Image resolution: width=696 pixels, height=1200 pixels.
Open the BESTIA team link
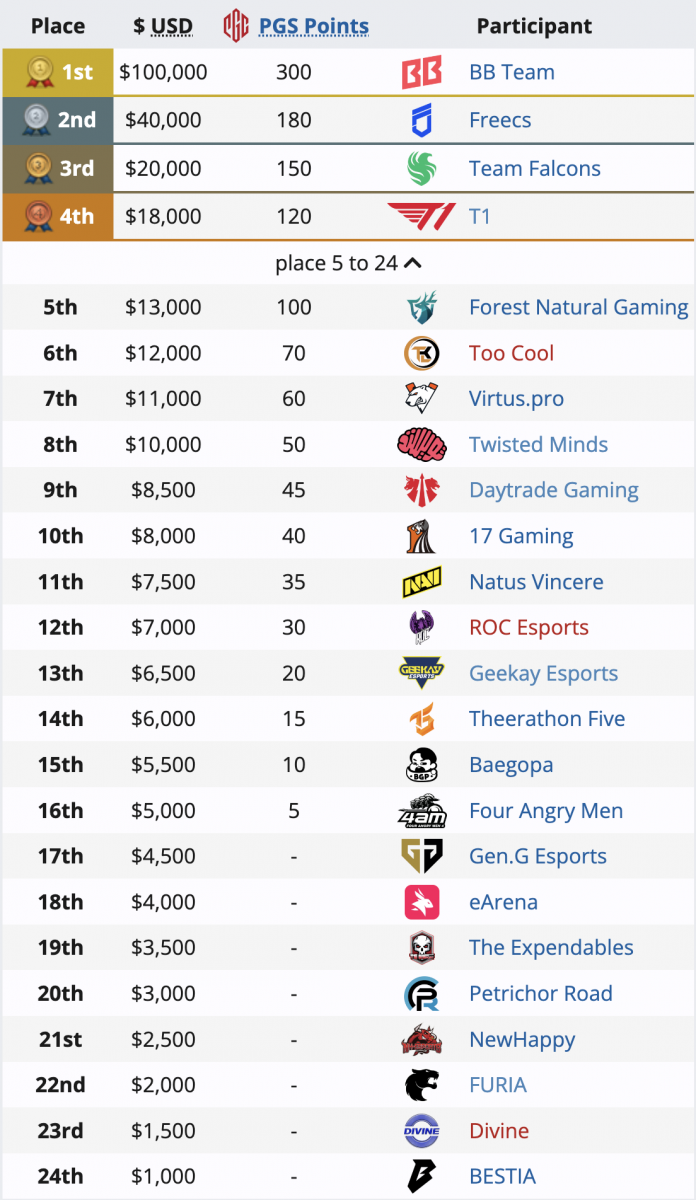click(x=502, y=1176)
